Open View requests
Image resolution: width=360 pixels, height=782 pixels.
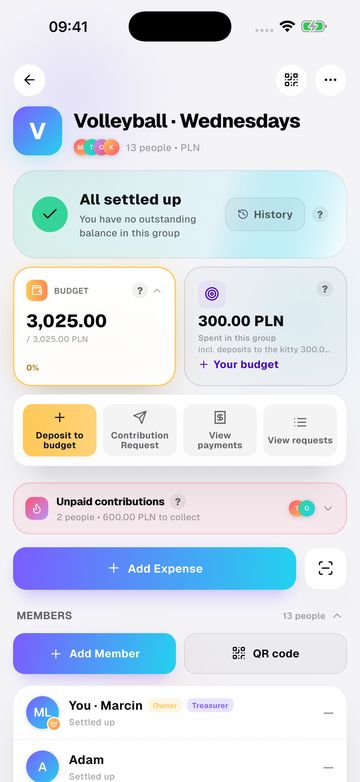[300, 430]
